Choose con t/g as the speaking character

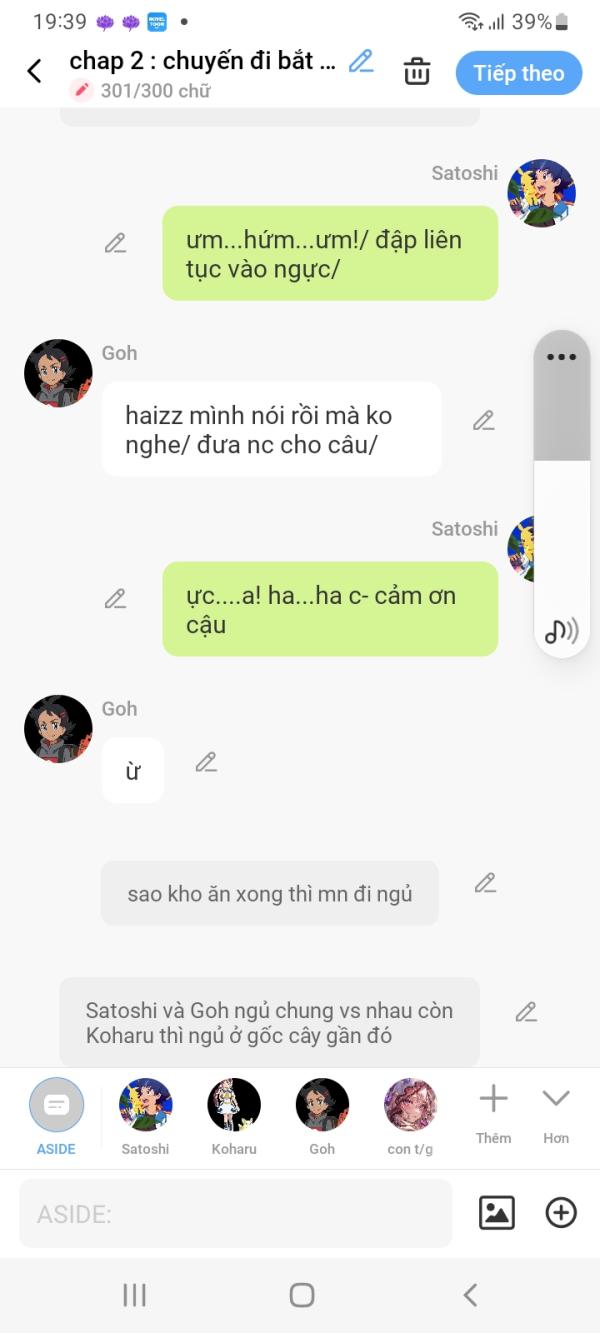click(410, 1115)
